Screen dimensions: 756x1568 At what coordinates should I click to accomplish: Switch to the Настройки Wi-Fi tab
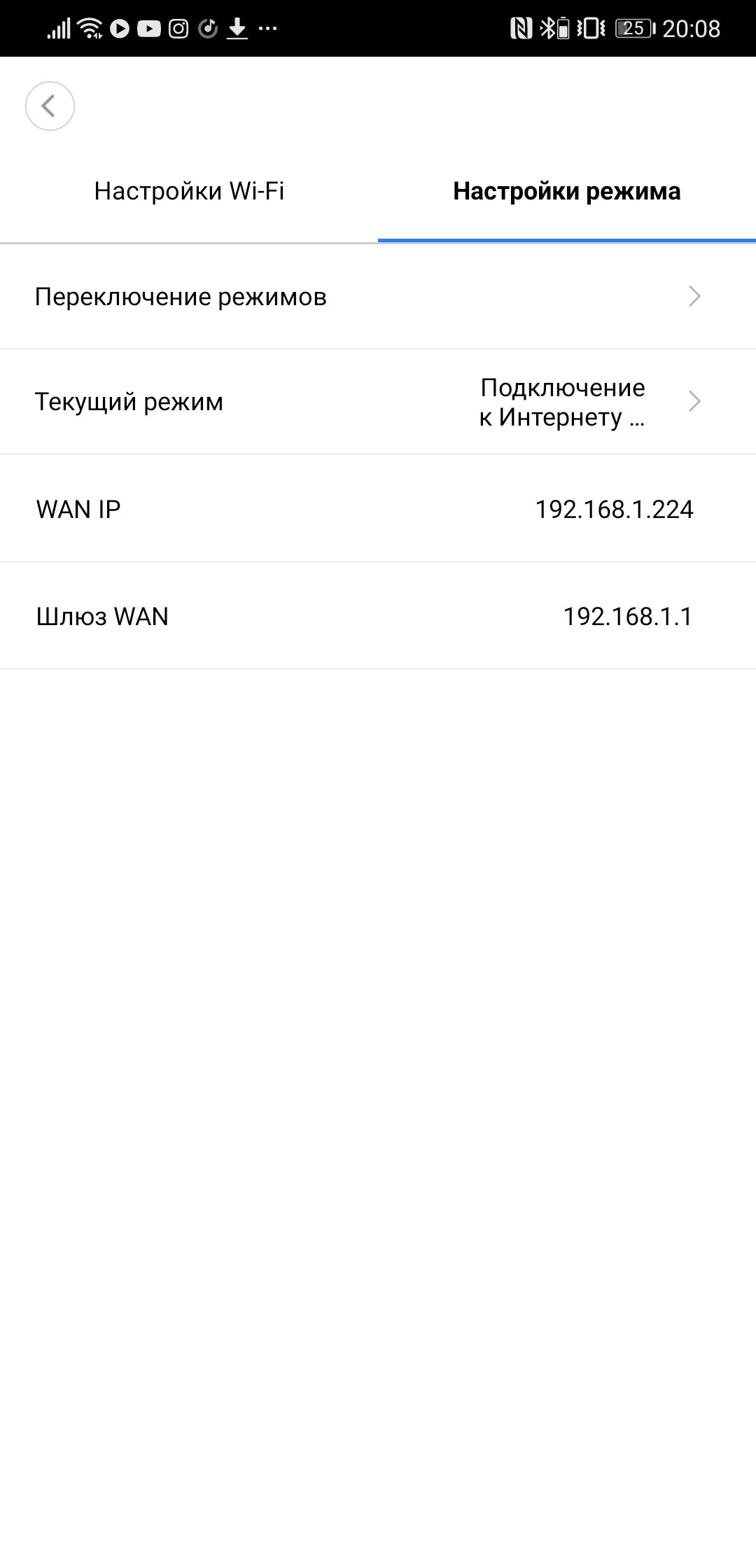pyautogui.click(x=189, y=192)
